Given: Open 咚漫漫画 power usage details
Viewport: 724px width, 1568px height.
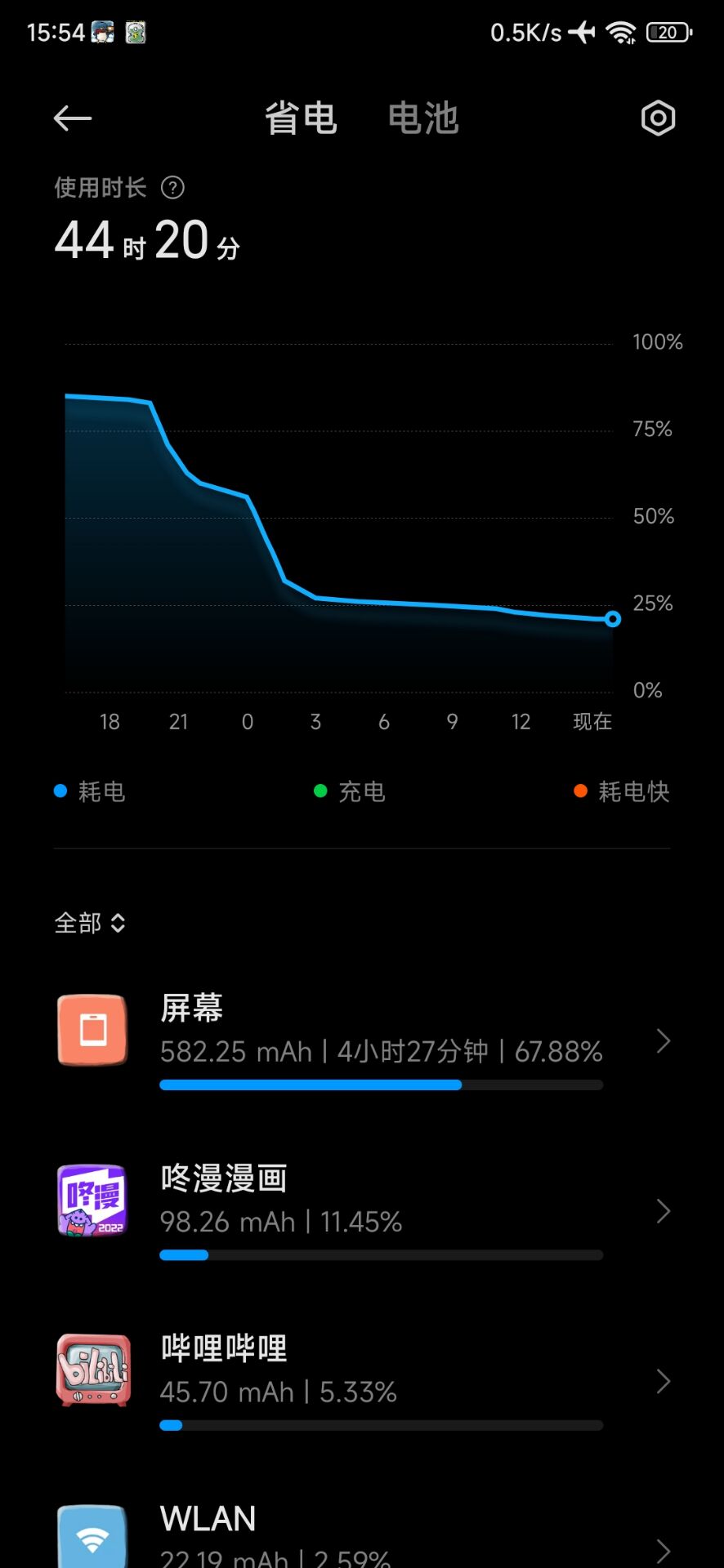Looking at the screenshot, I should [x=362, y=1212].
